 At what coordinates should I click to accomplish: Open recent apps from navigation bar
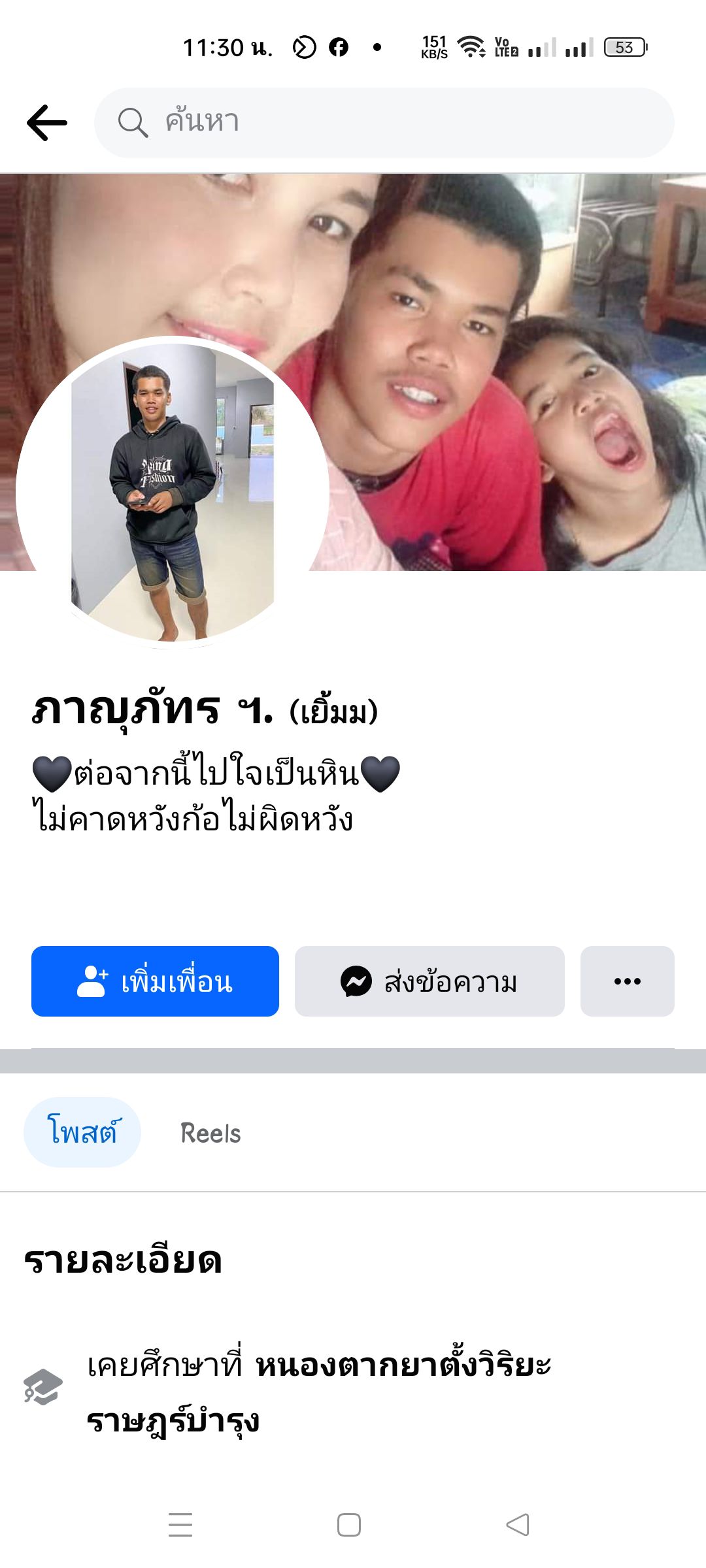point(180,1524)
